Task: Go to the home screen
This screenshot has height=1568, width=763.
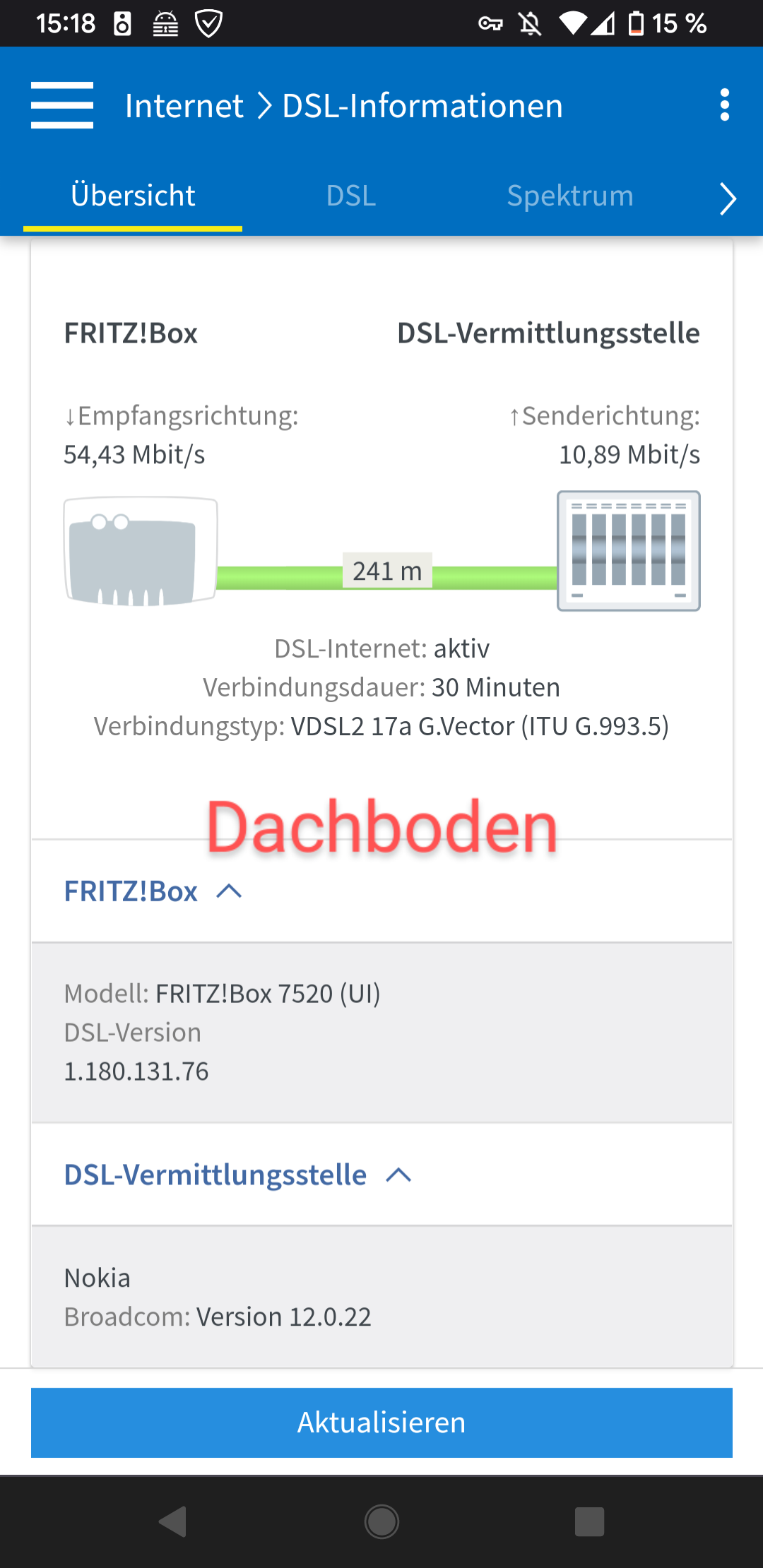Action: [x=381, y=1521]
